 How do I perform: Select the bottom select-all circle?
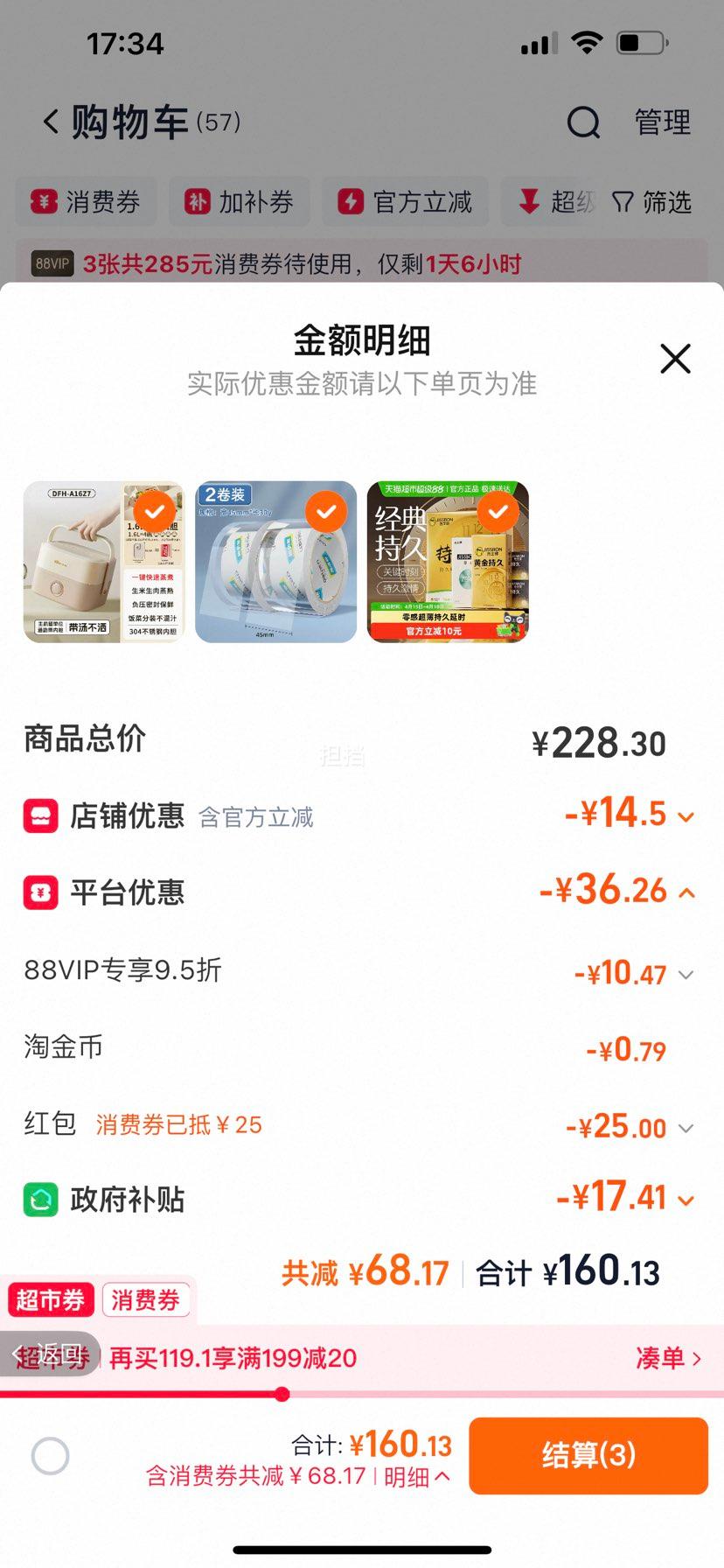pyautogui.click(x=50, y=1454)
